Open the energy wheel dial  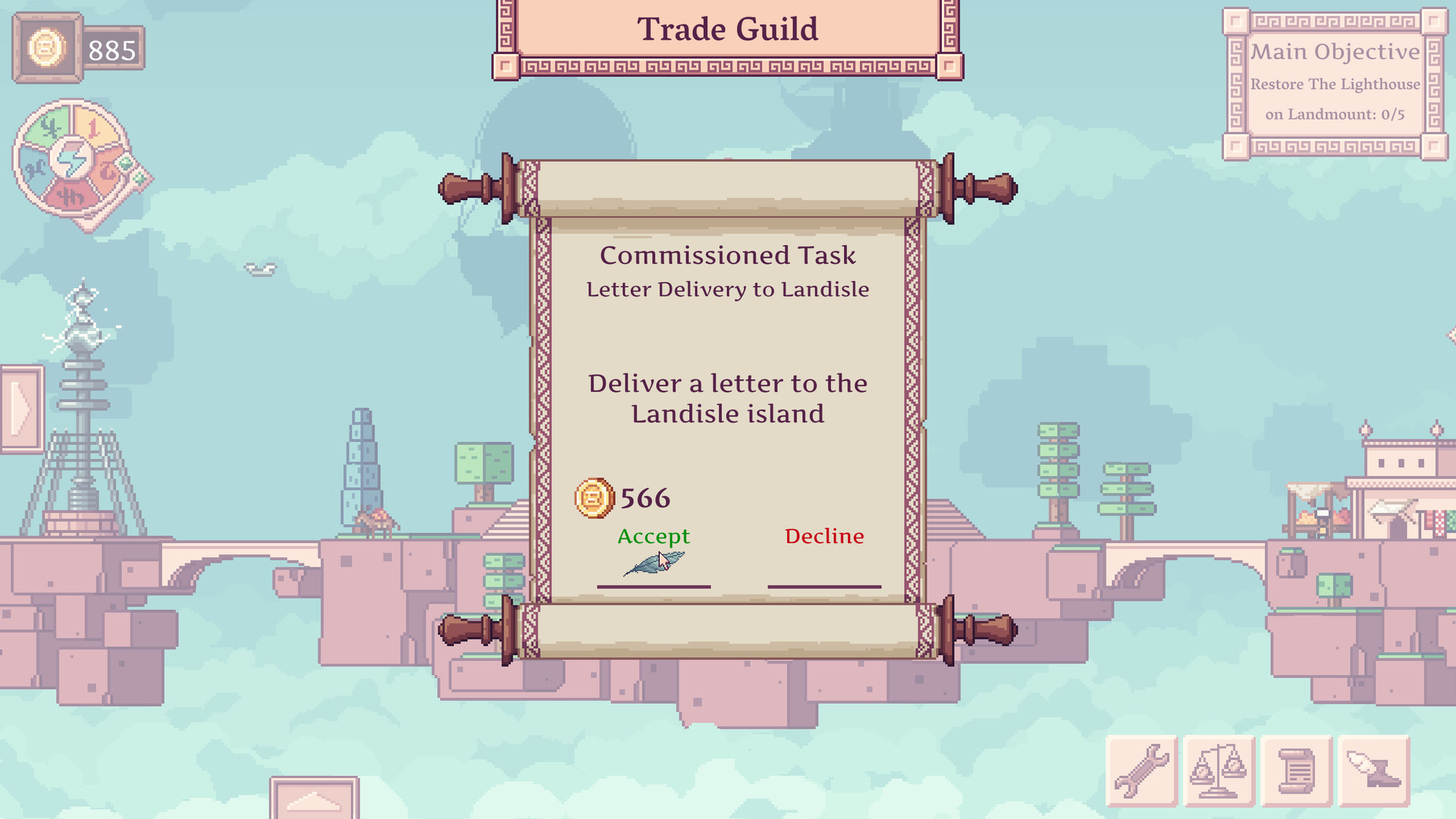(x=72, y=160)
